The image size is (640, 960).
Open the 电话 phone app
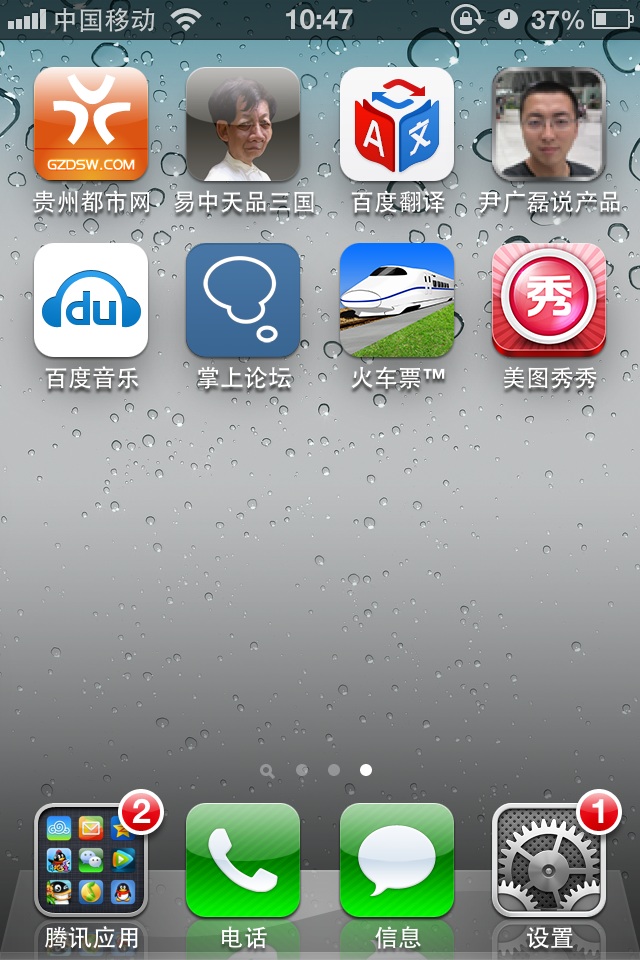pyautogui.click(x=243, y=860)
